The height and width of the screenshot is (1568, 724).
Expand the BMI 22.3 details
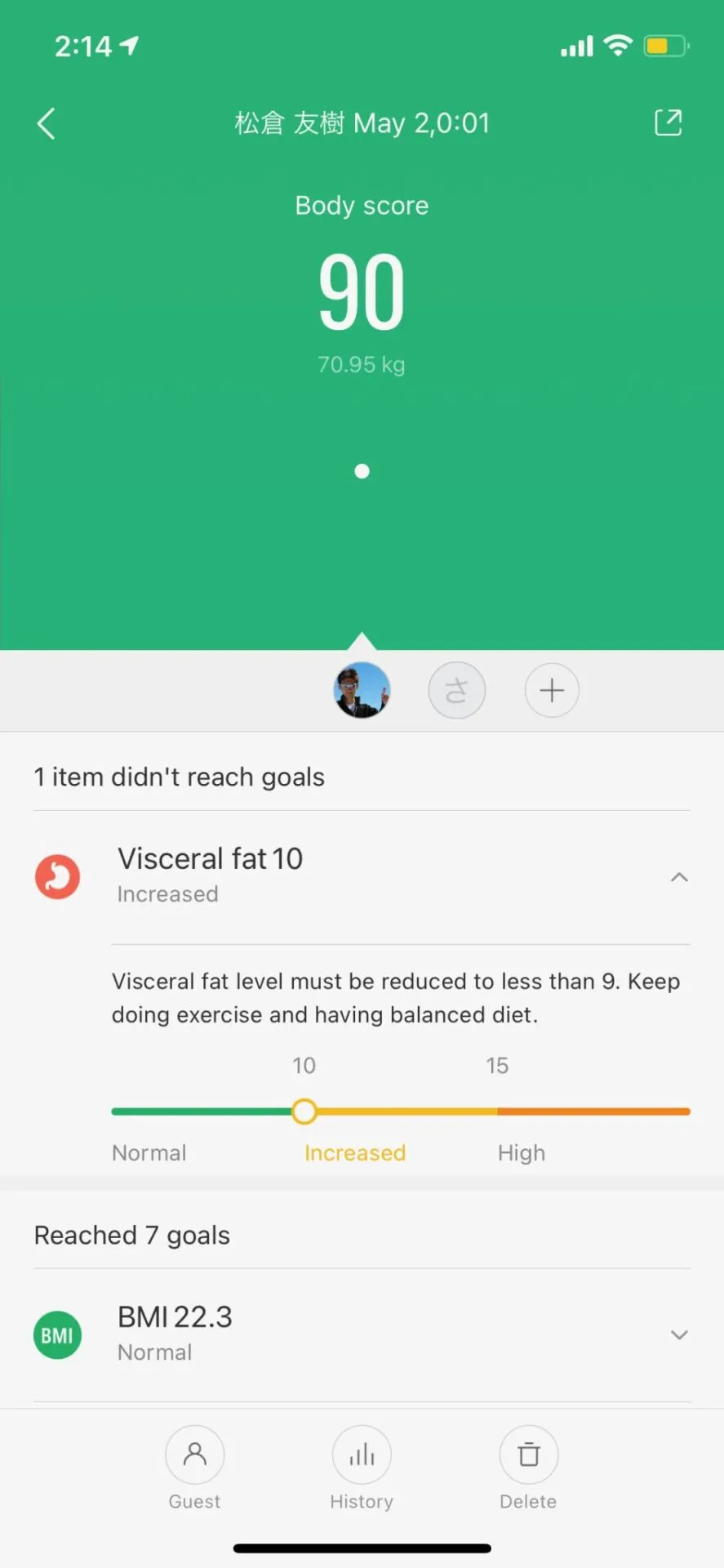click(x=680, y=1334)
